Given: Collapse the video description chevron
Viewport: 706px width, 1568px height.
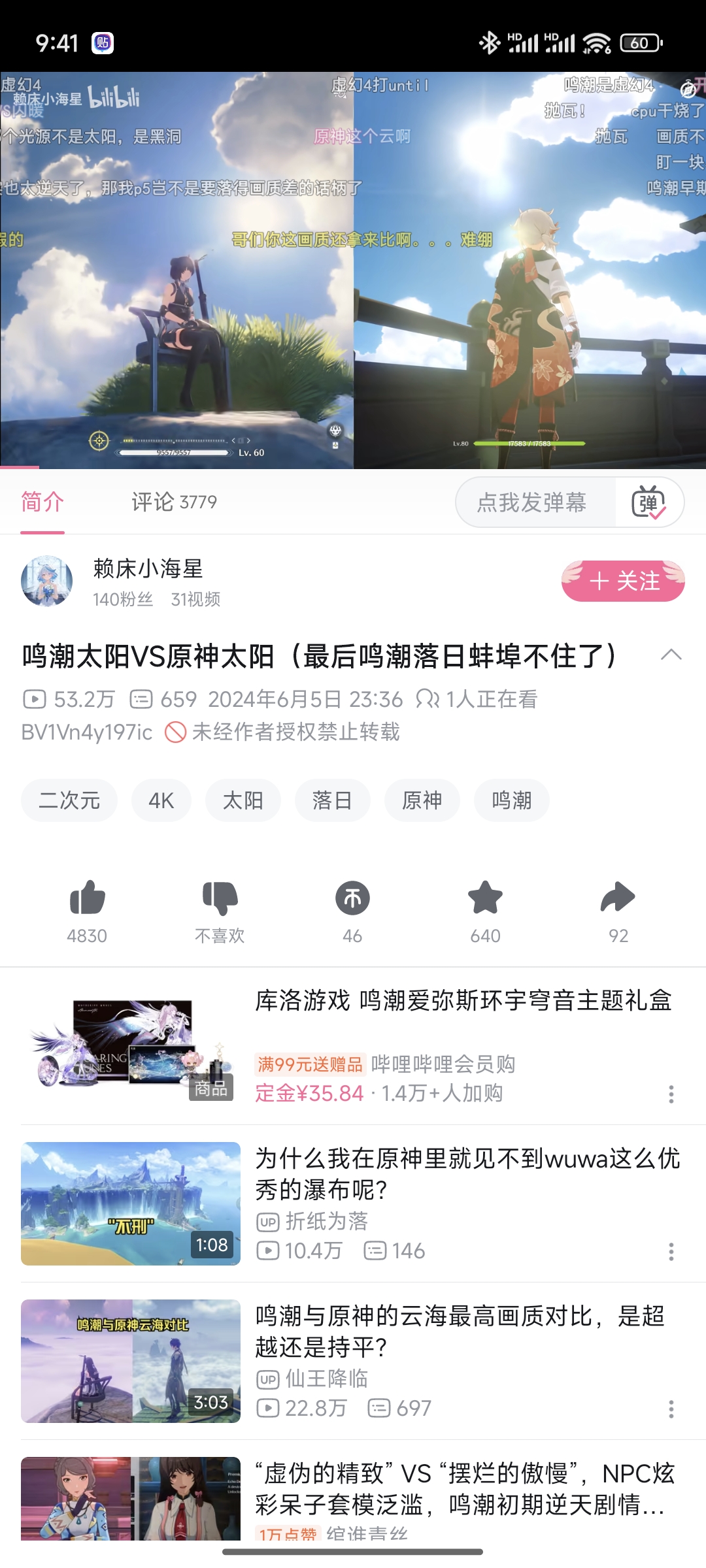Looking at the screenshot, I should pos(671,655).
